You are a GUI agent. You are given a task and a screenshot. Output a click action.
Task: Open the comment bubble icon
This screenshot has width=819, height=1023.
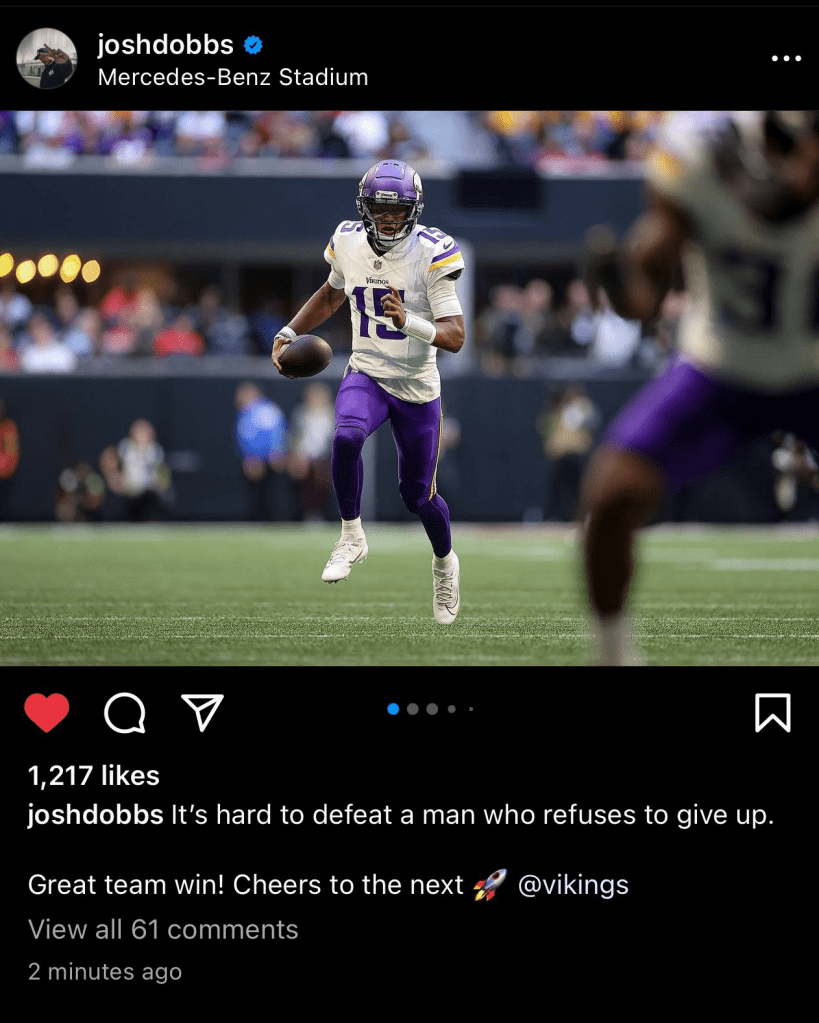(x=125, y=712)
